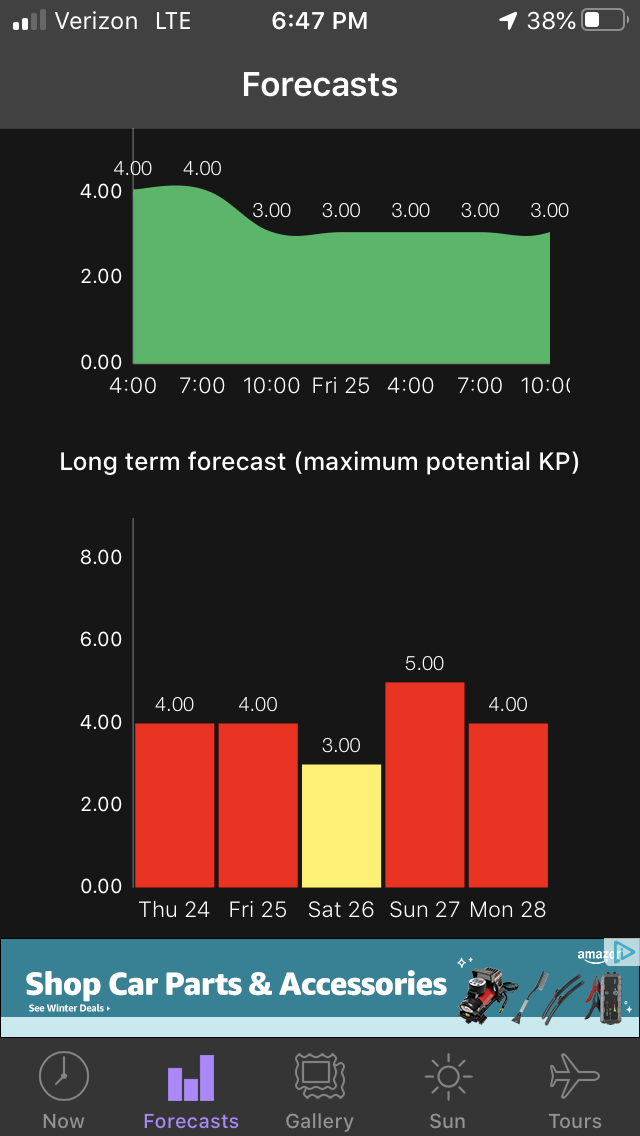Go to the Sun tab
This screenshot has width=640, height=1136.
click(x=447, y=1089)
